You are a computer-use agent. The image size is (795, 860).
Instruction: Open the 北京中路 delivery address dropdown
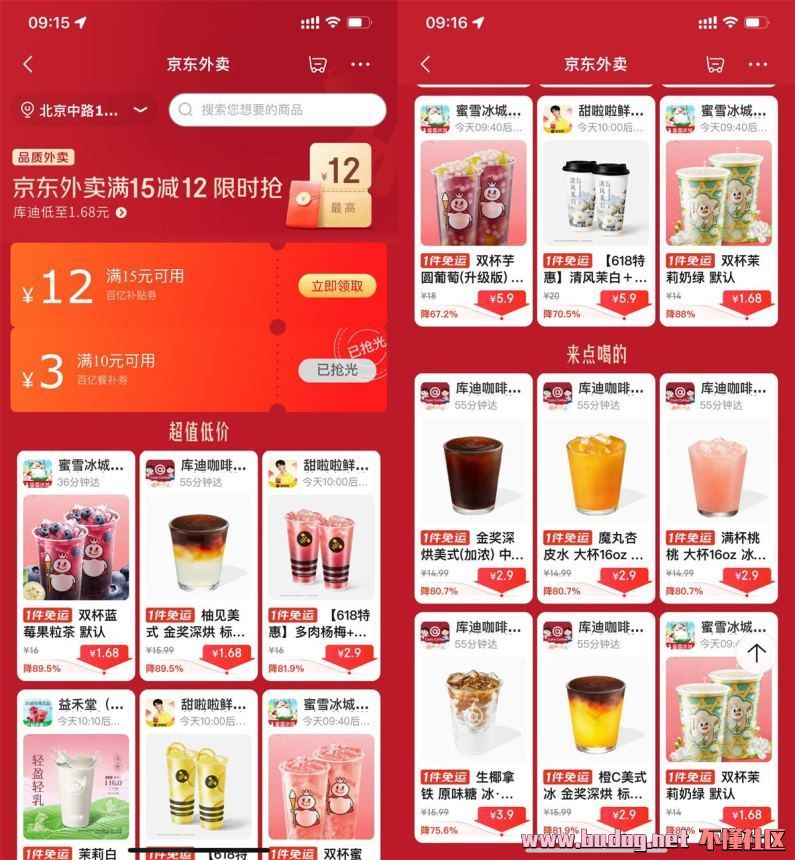[x=84, y=110]
